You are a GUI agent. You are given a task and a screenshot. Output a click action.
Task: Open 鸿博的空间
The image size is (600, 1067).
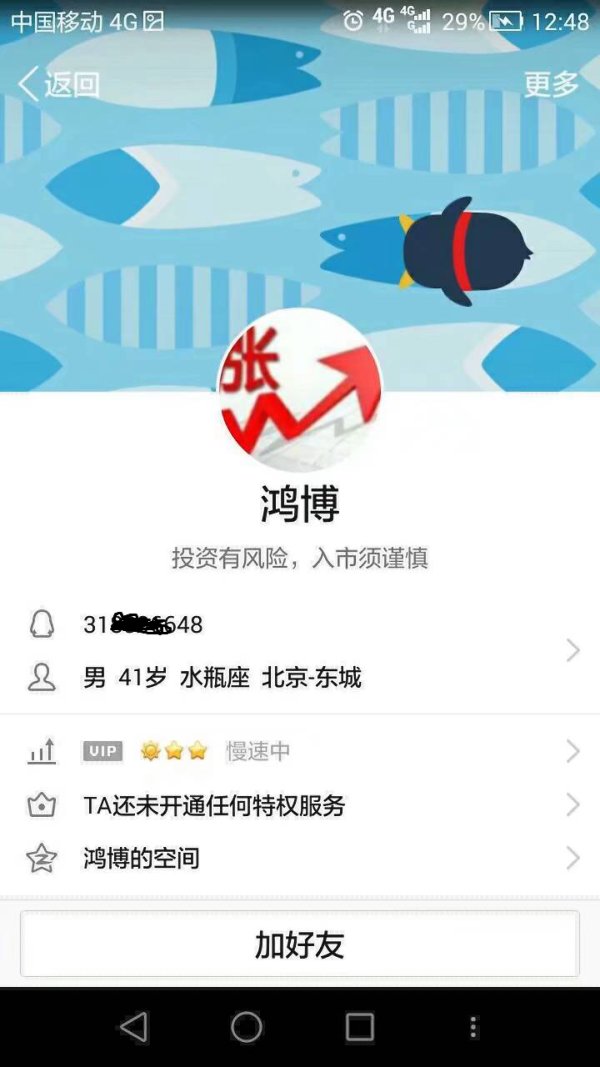click(x=300, y=859)
